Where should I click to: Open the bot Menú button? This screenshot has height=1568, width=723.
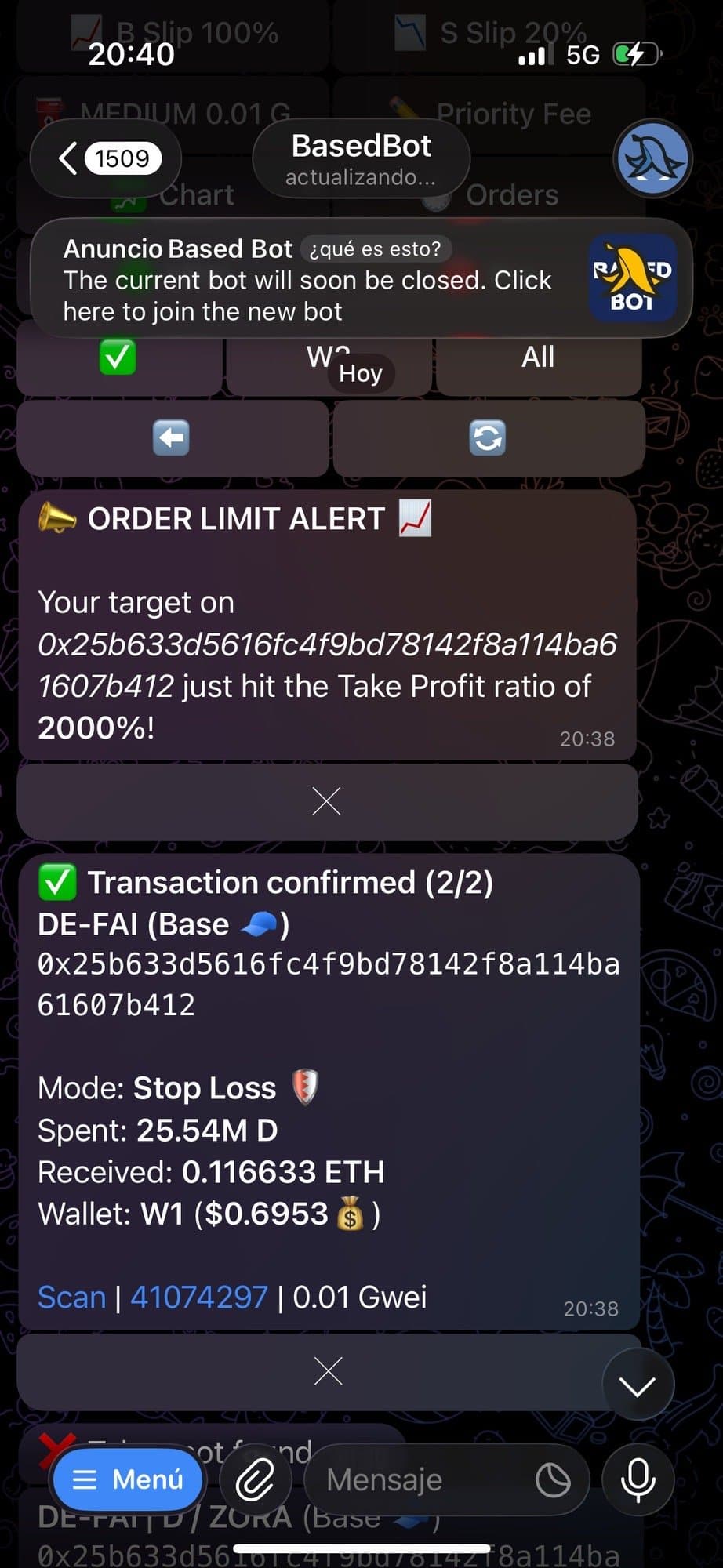click(x=128, y=1479)
